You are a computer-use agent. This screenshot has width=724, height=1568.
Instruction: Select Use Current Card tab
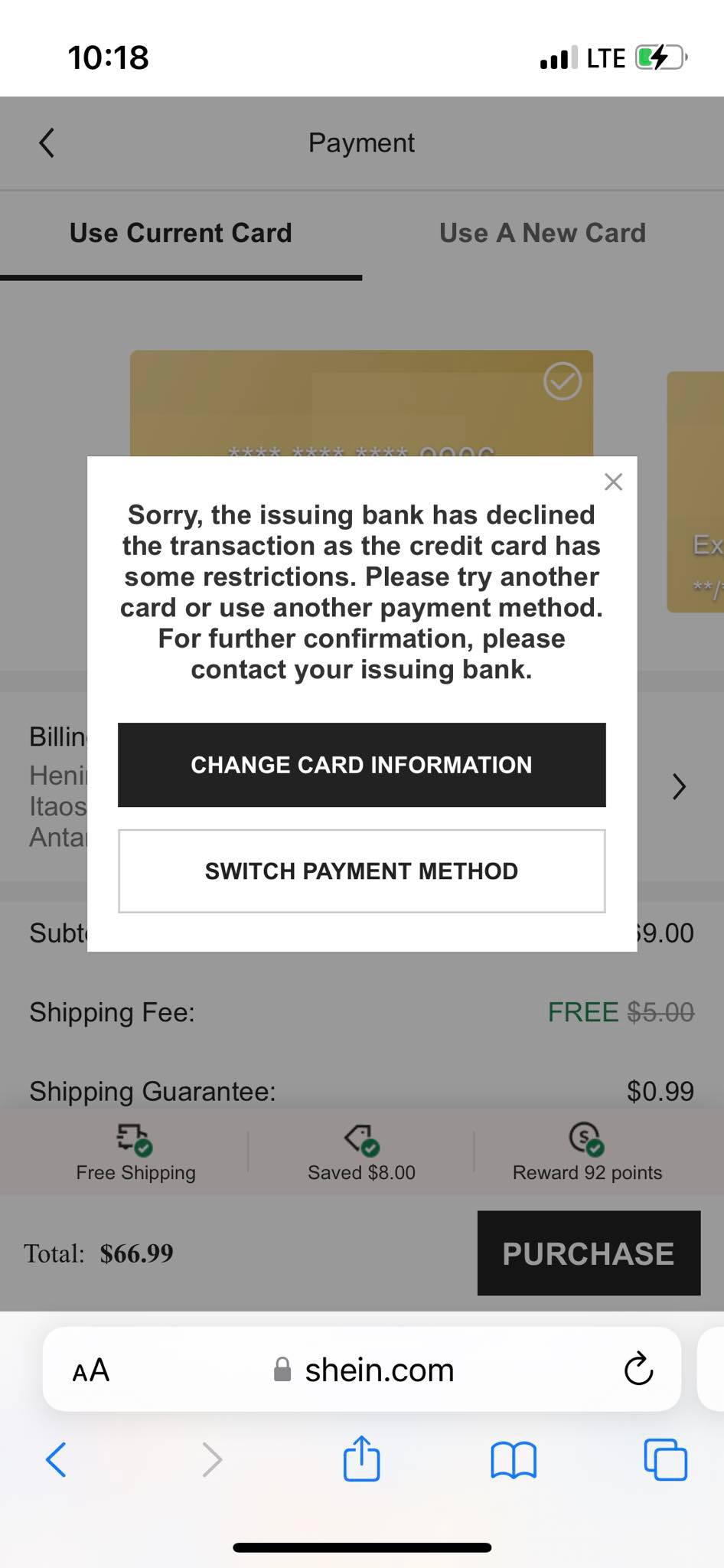click(181, 233)
